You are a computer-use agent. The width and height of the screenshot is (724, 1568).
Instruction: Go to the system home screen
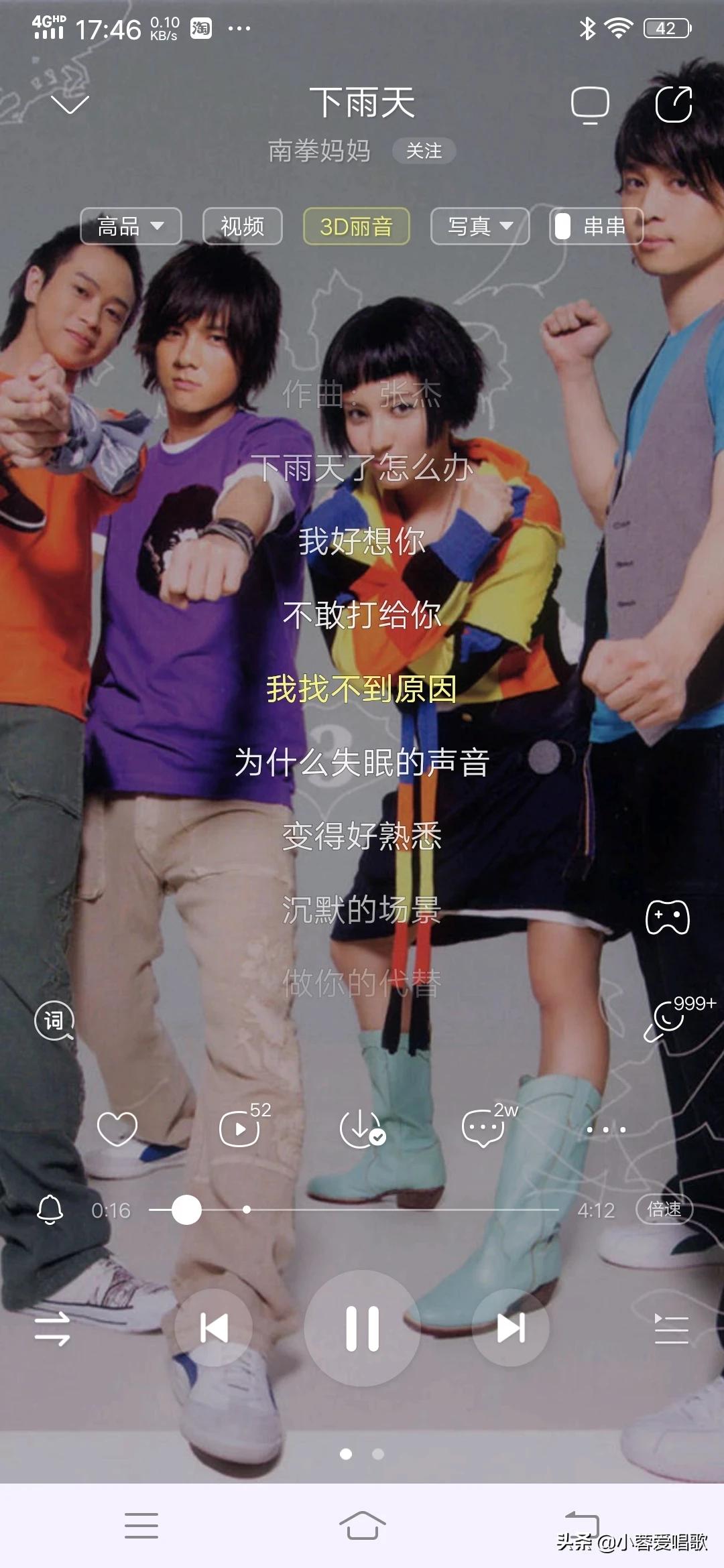362,1526
